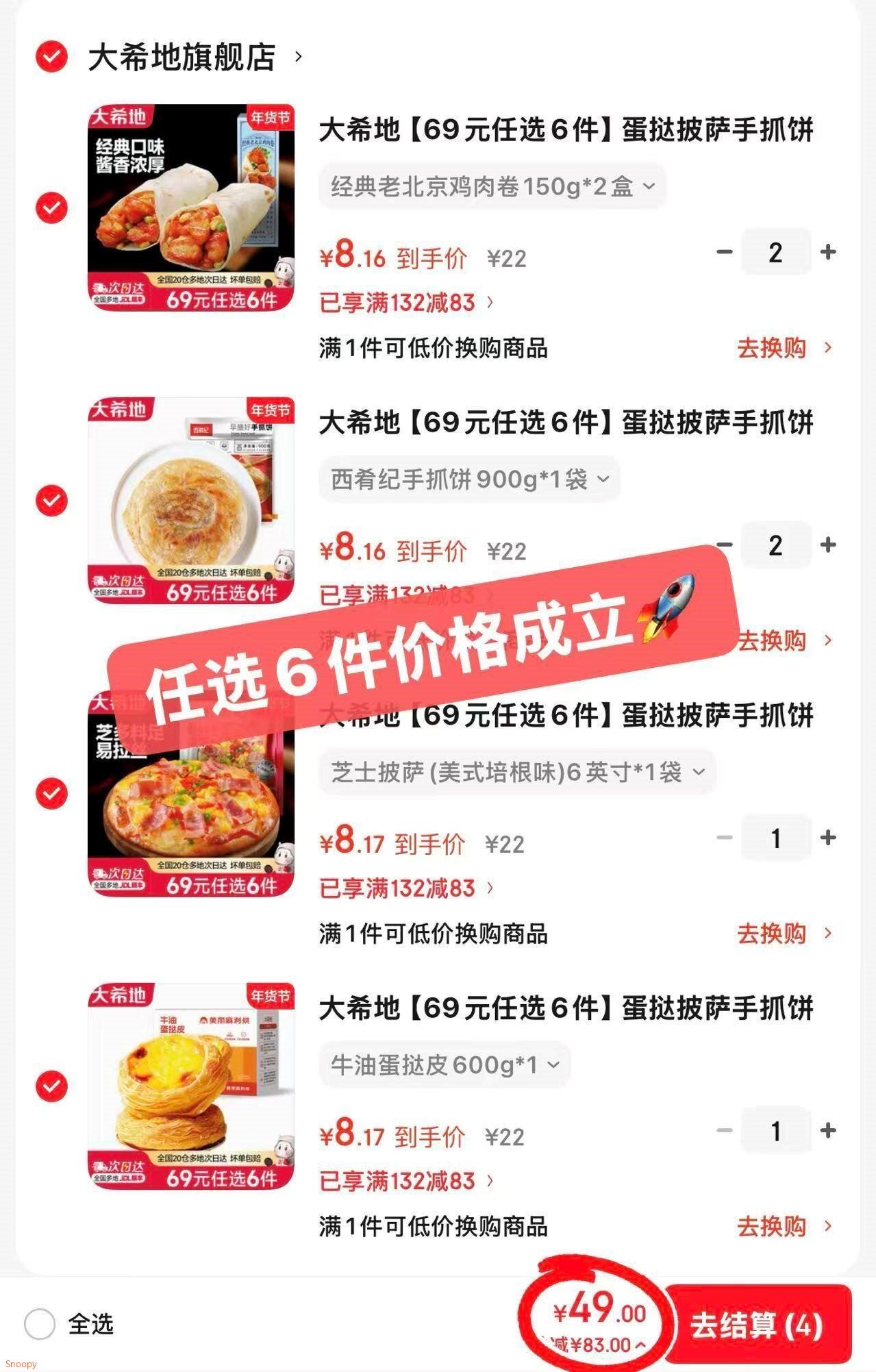This screenshot has width=876, height=1372.
Task: Deselect the 西肴纪手抓饼 item checkbox
Action: point(51,500)
